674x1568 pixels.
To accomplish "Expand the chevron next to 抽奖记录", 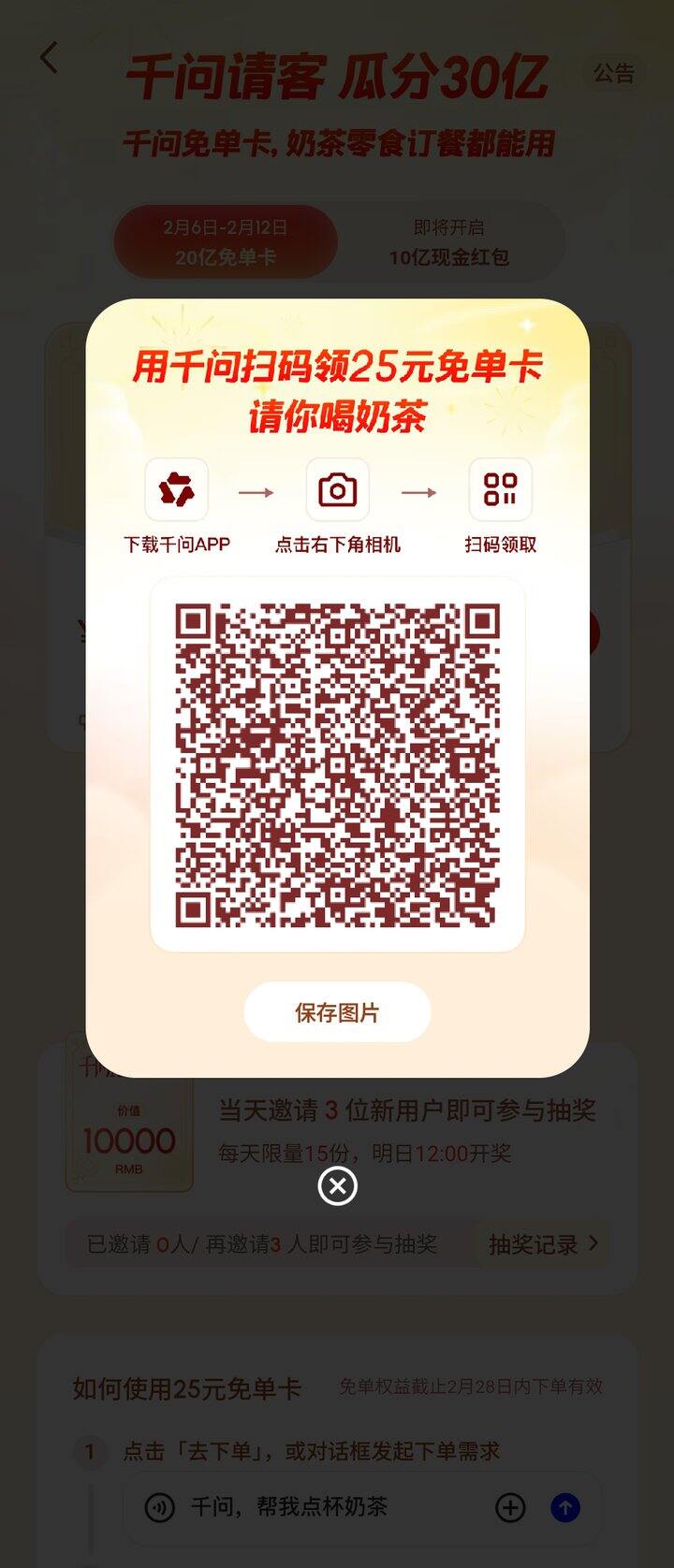I will (x=591, y=1243).
